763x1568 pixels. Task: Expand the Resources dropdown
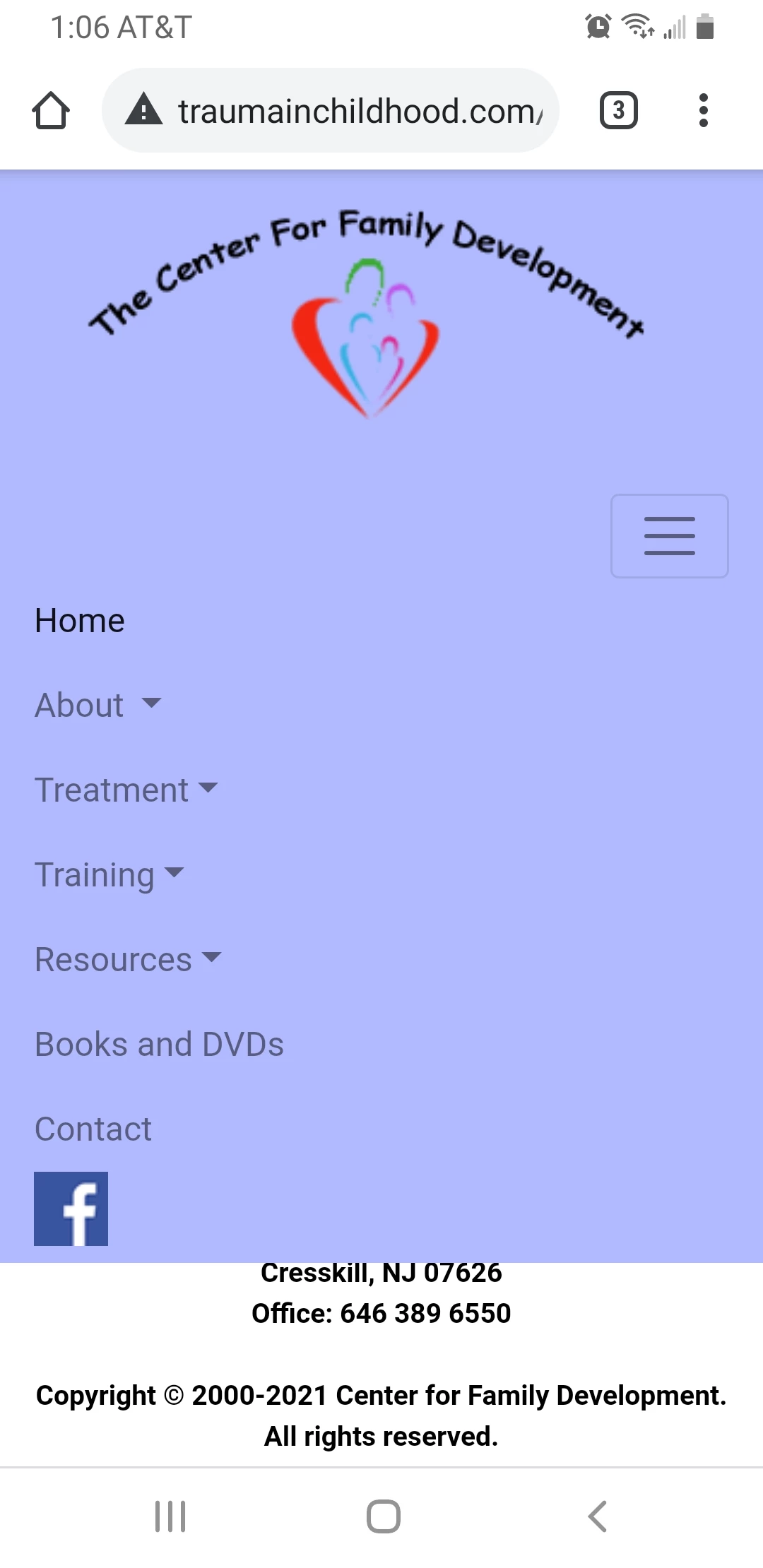click(x=127, y=959)
